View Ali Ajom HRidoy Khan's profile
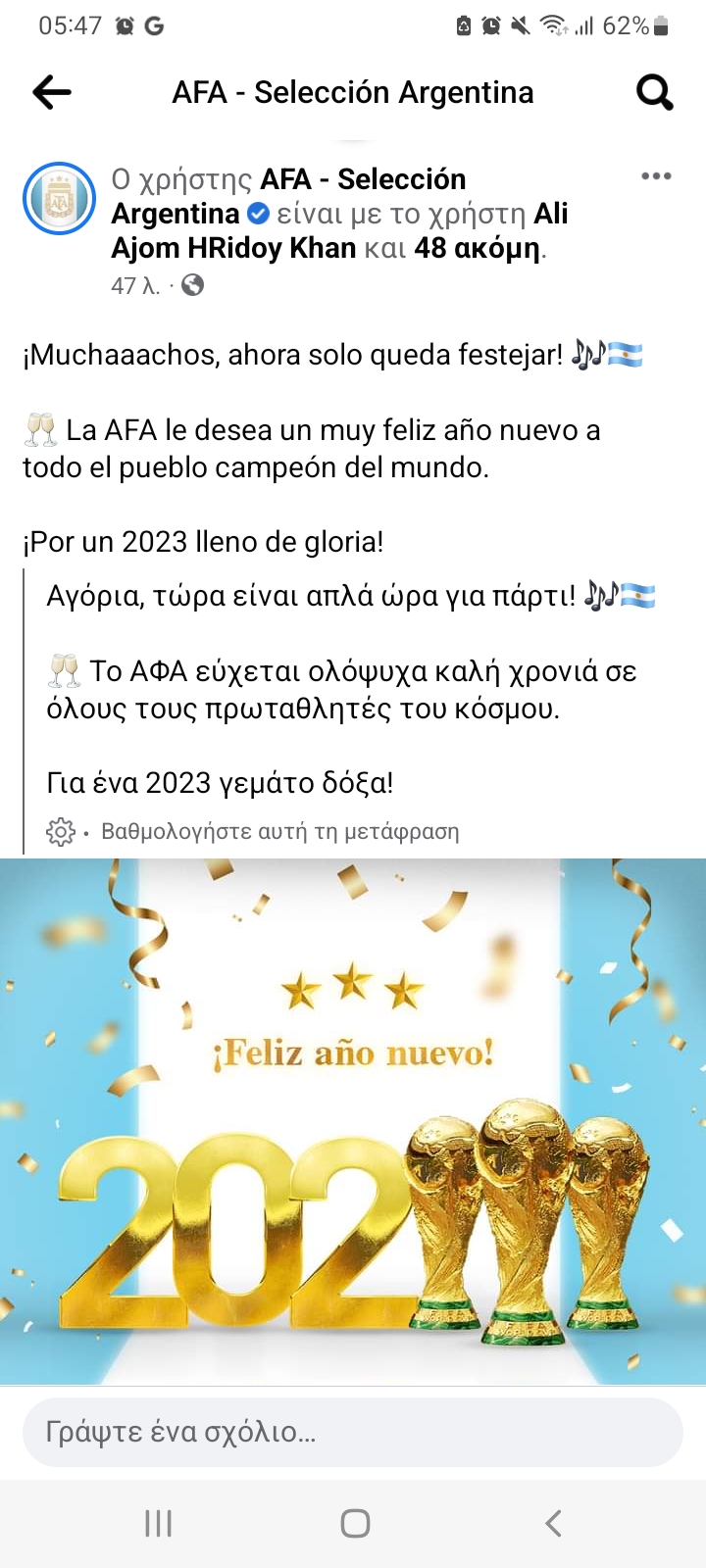 233,248
